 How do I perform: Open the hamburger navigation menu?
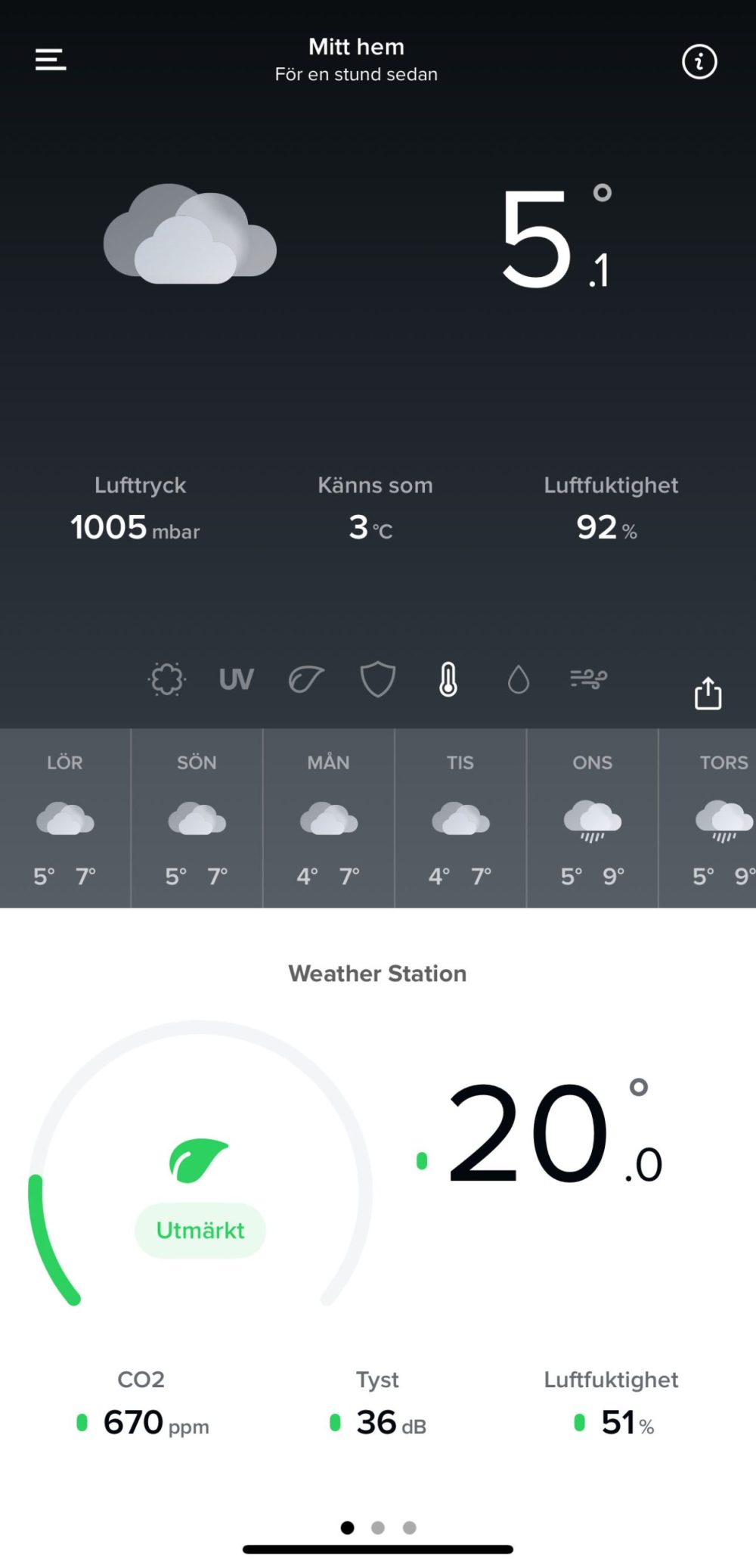(x=50, y=59)
